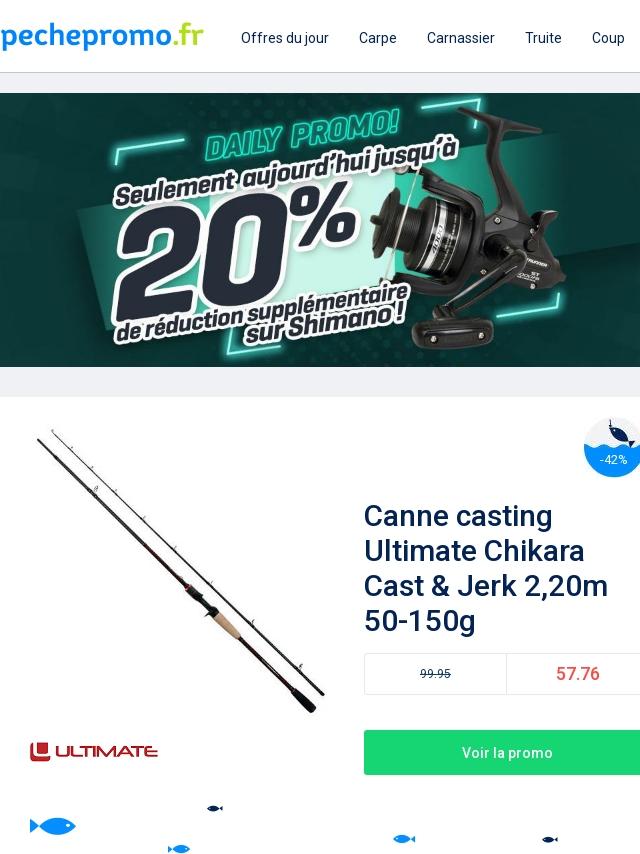Open the Truite section

[x=543, y=38]
